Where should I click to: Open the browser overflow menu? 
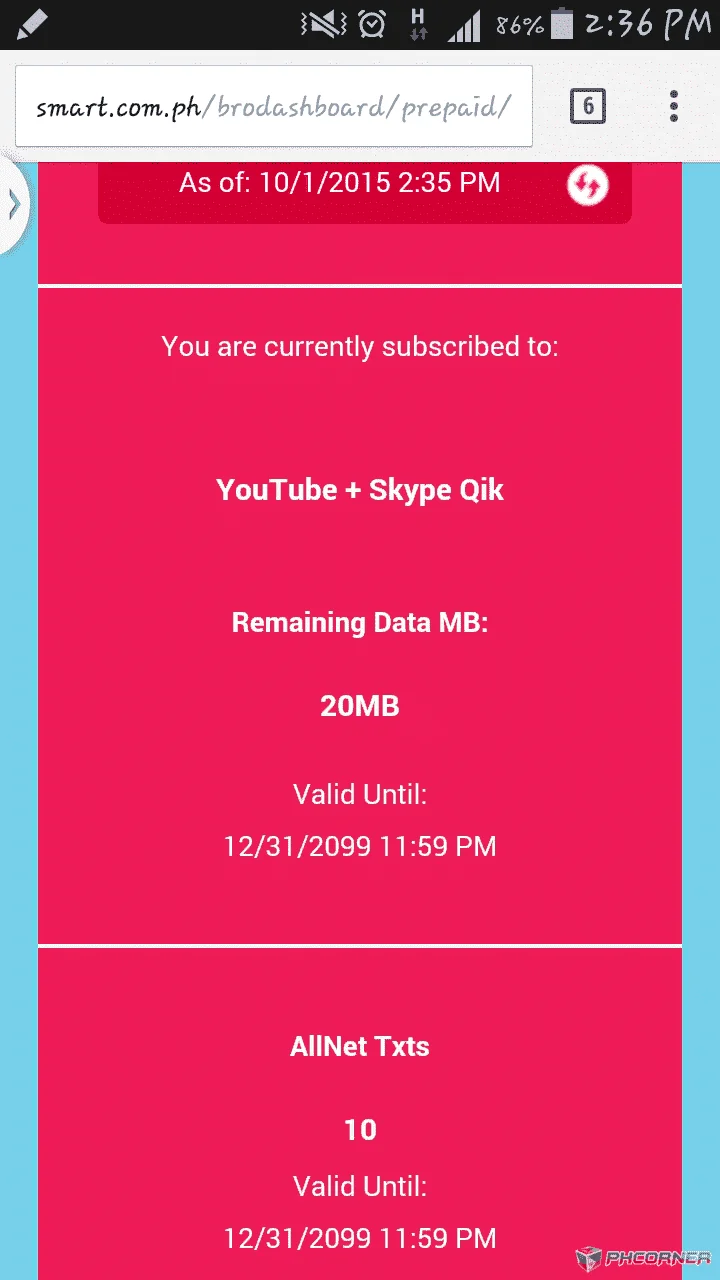674,106
